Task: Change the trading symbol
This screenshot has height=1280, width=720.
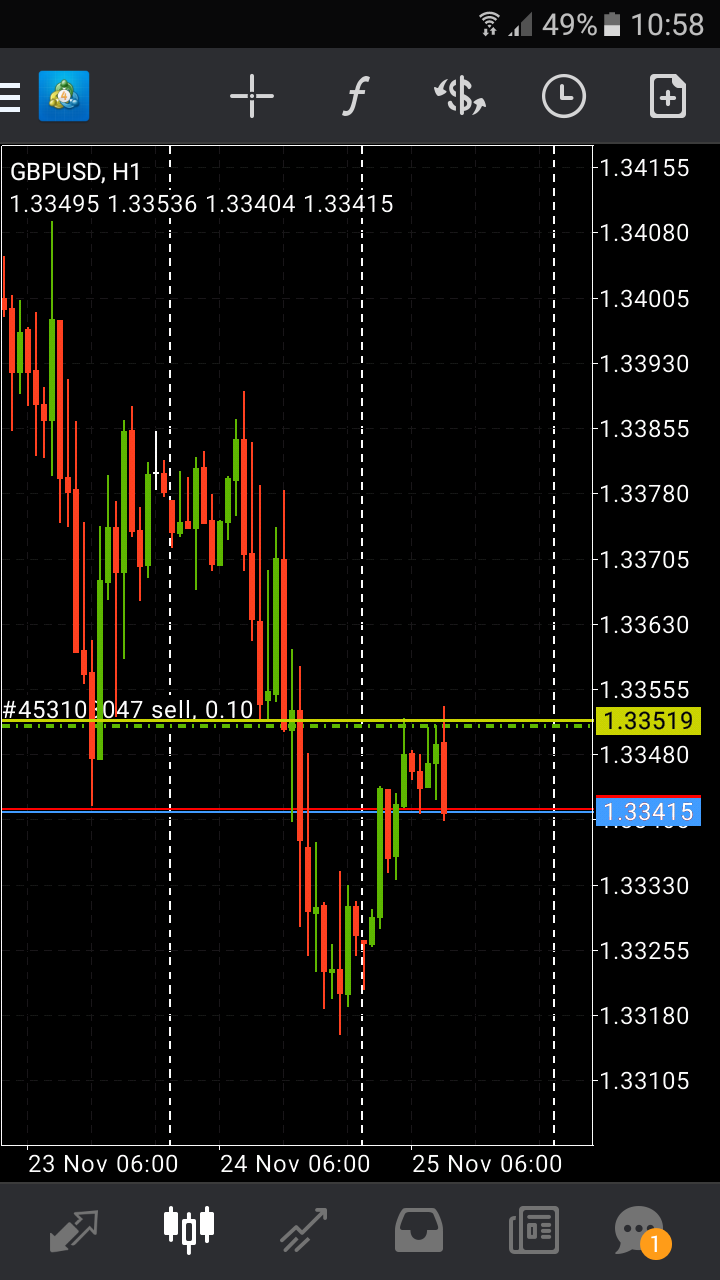Action: click(460, 97)
